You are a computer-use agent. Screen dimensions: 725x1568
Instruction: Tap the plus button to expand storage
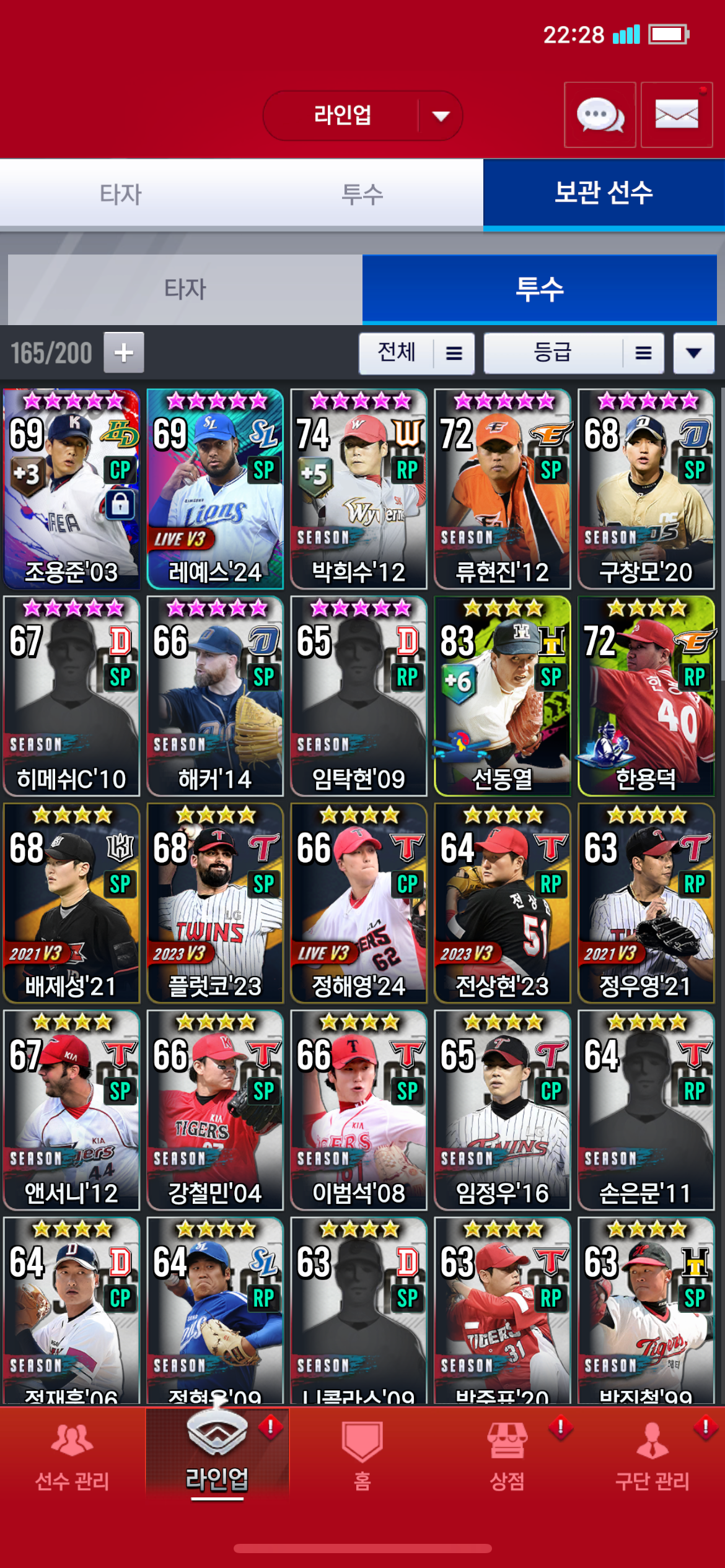[x=123, y=352]
